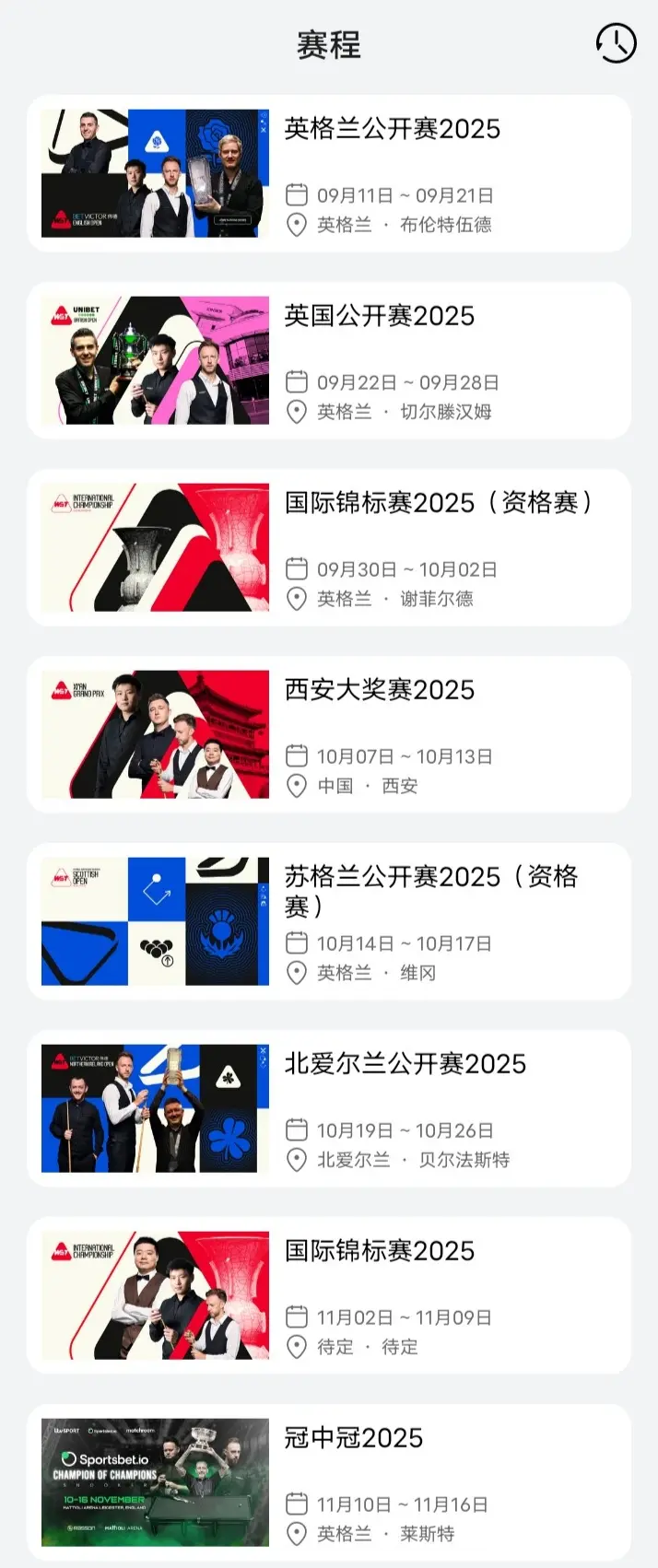Open the history clock icon
The width and height of the screenshot is (658, 1568).
coord(616,43)
